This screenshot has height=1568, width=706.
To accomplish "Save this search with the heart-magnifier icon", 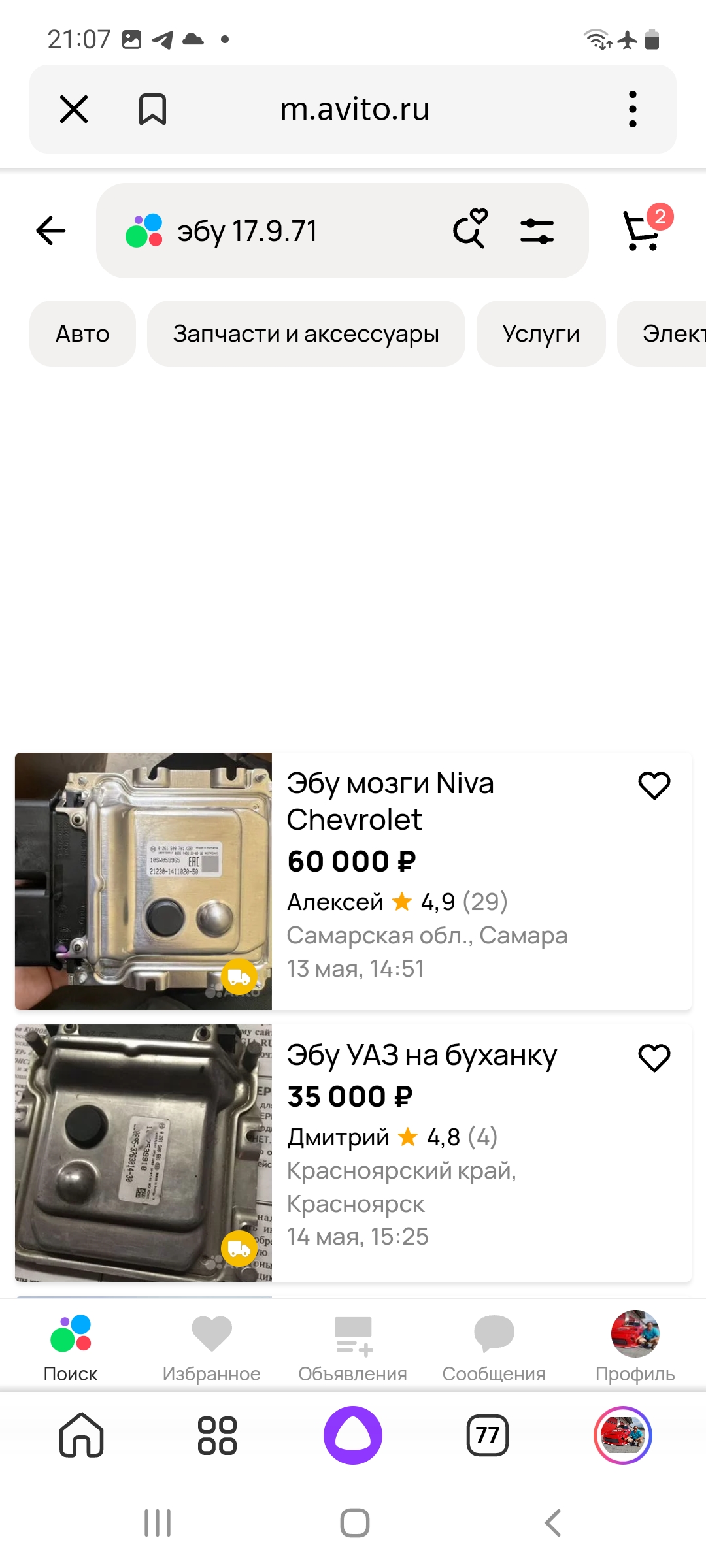I will (470, 229).
